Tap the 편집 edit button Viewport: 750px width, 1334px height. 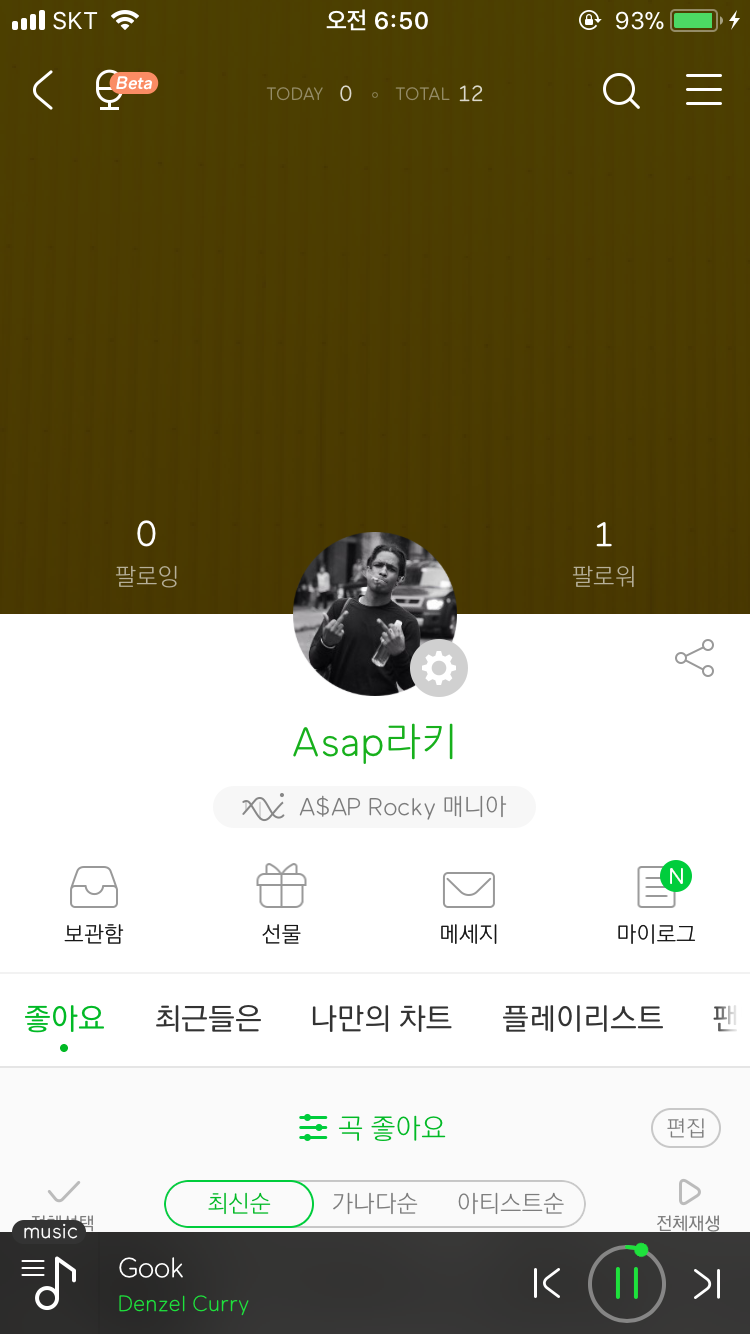[x=686, y=1128]
